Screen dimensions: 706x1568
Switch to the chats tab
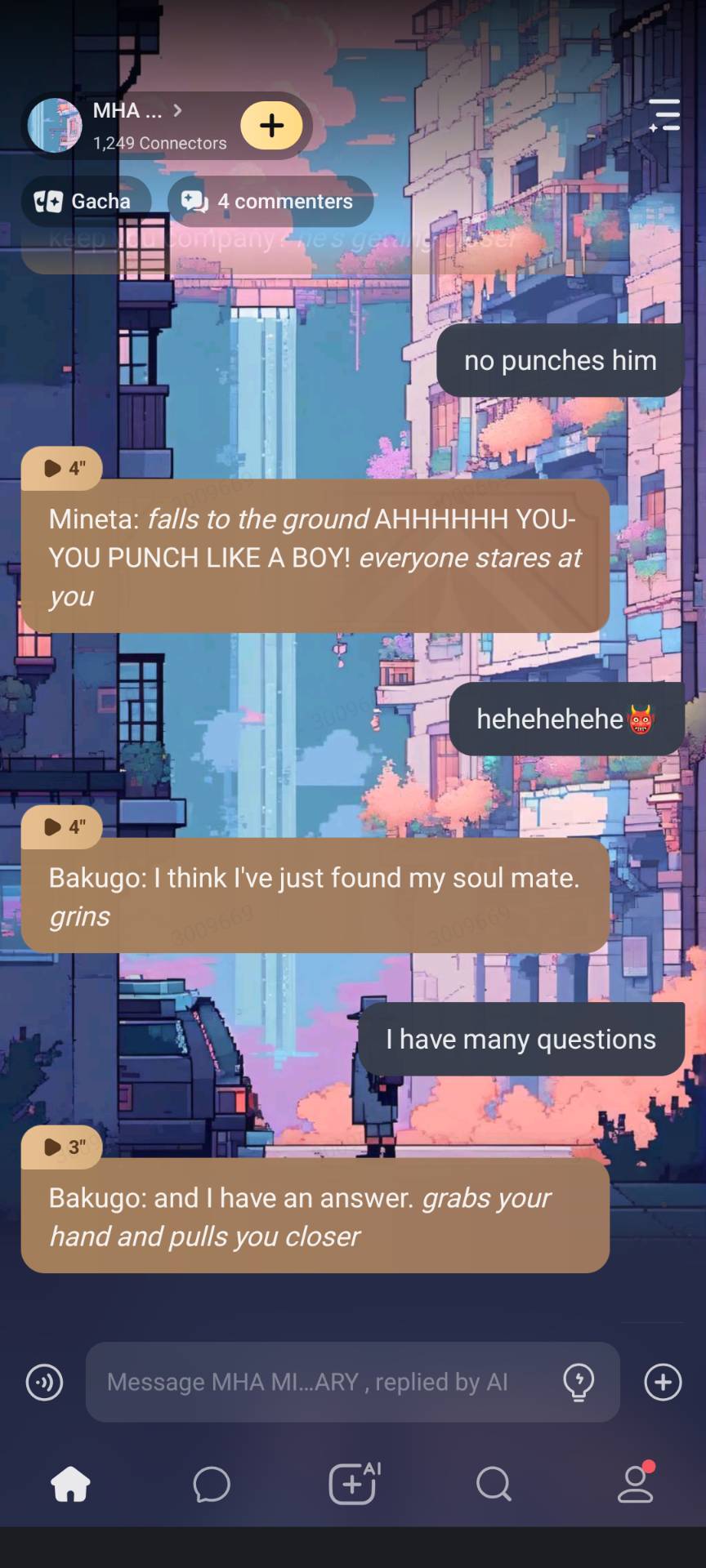(x=212, y=1484)
